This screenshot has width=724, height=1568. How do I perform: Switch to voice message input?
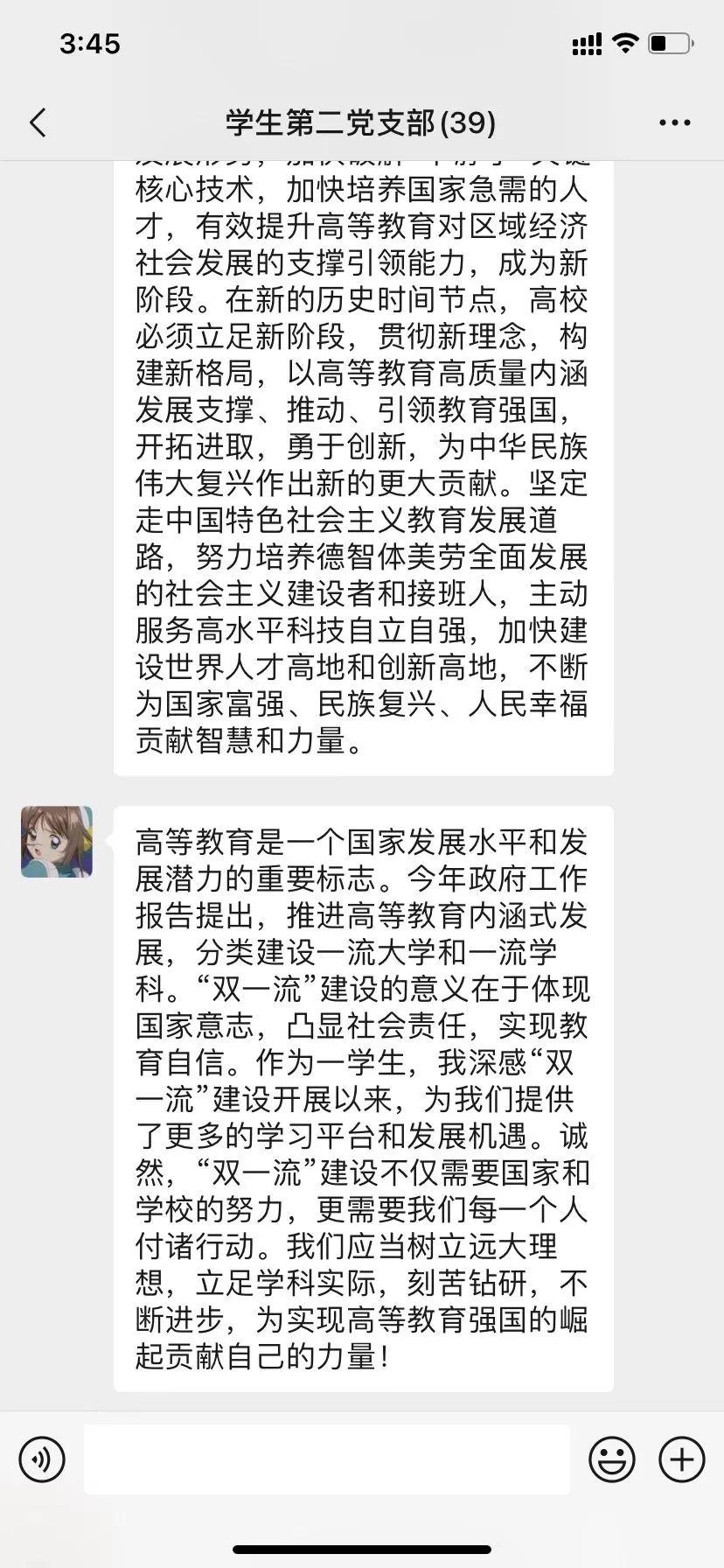click(42, 1459)
